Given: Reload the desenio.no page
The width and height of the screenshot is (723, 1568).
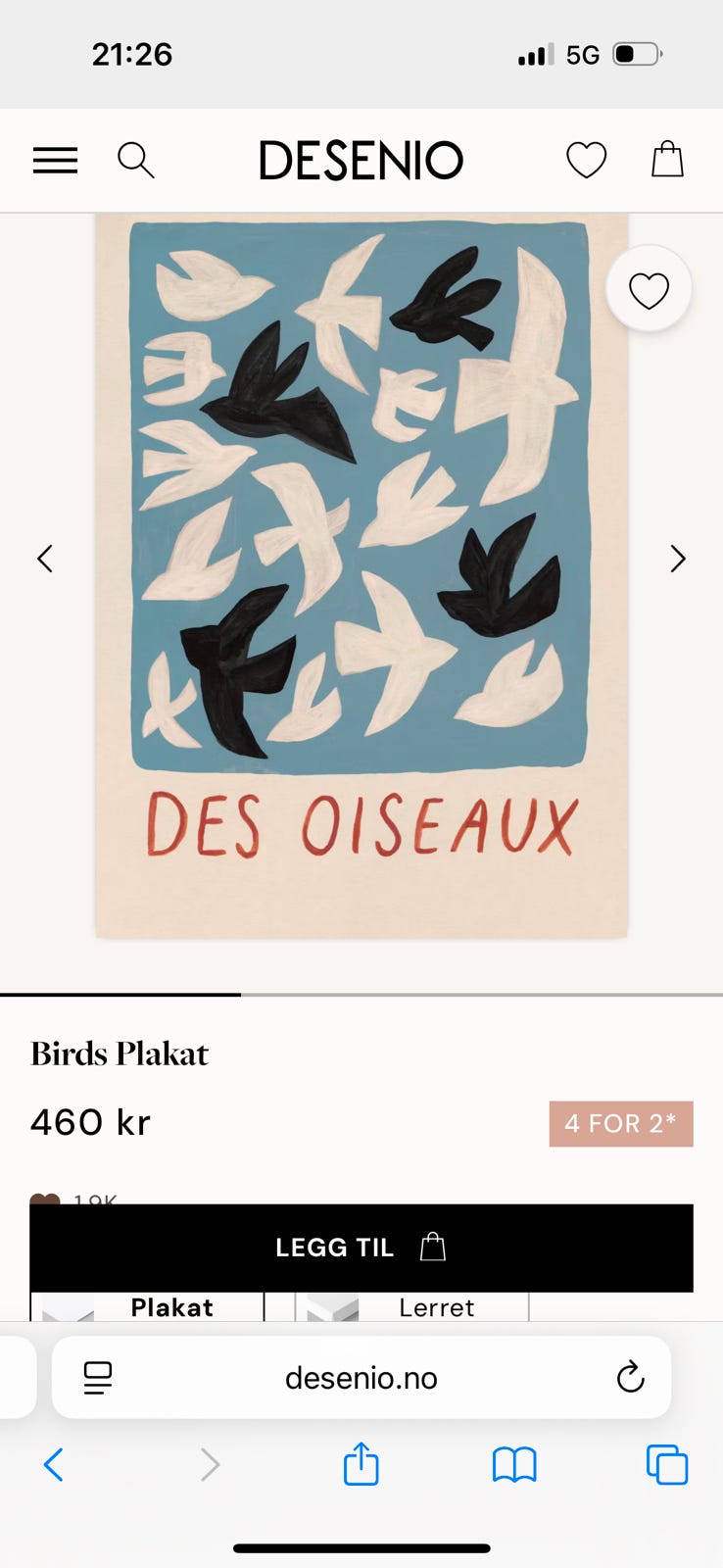Looking at the screenshot, I should [630, 1377].
